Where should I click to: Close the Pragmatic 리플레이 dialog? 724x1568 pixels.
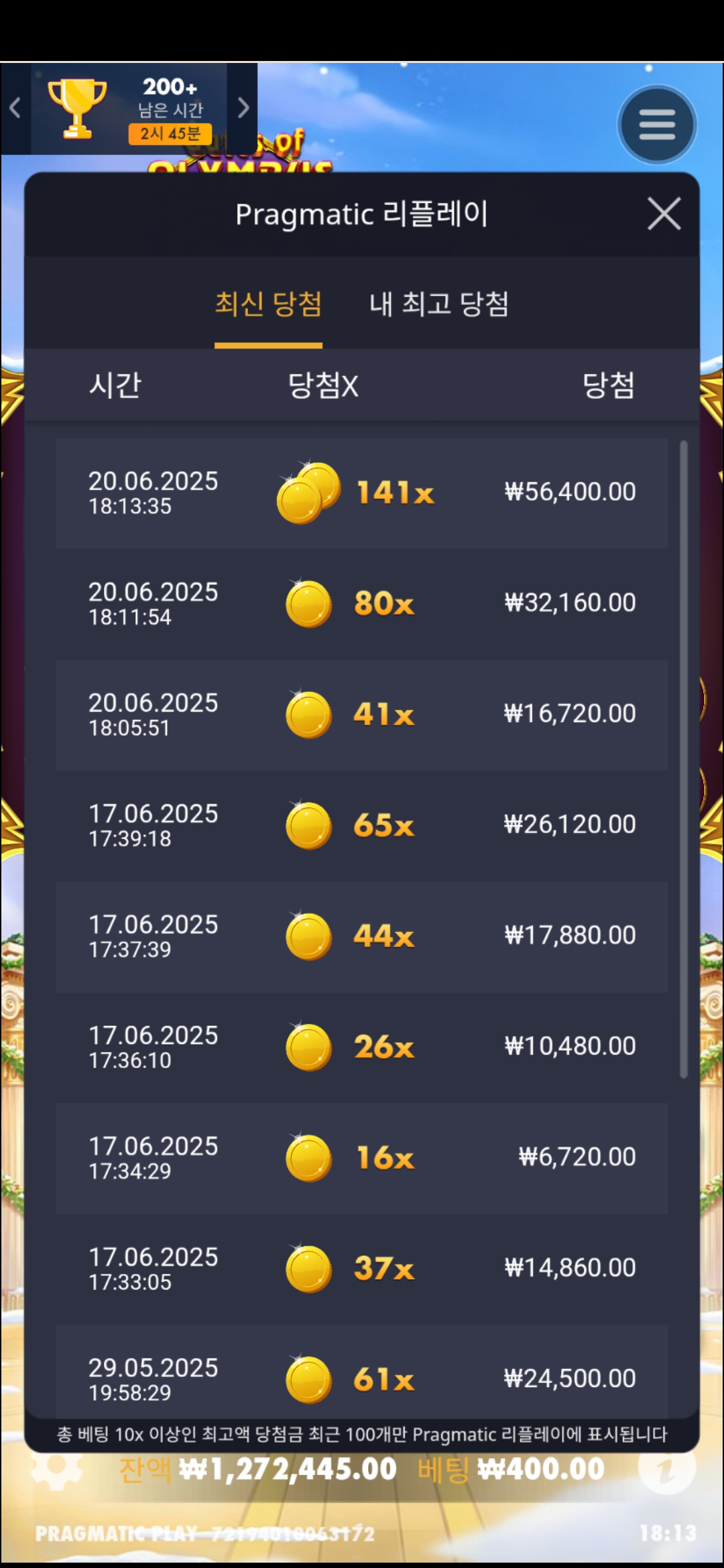click(x=664, y=214)
